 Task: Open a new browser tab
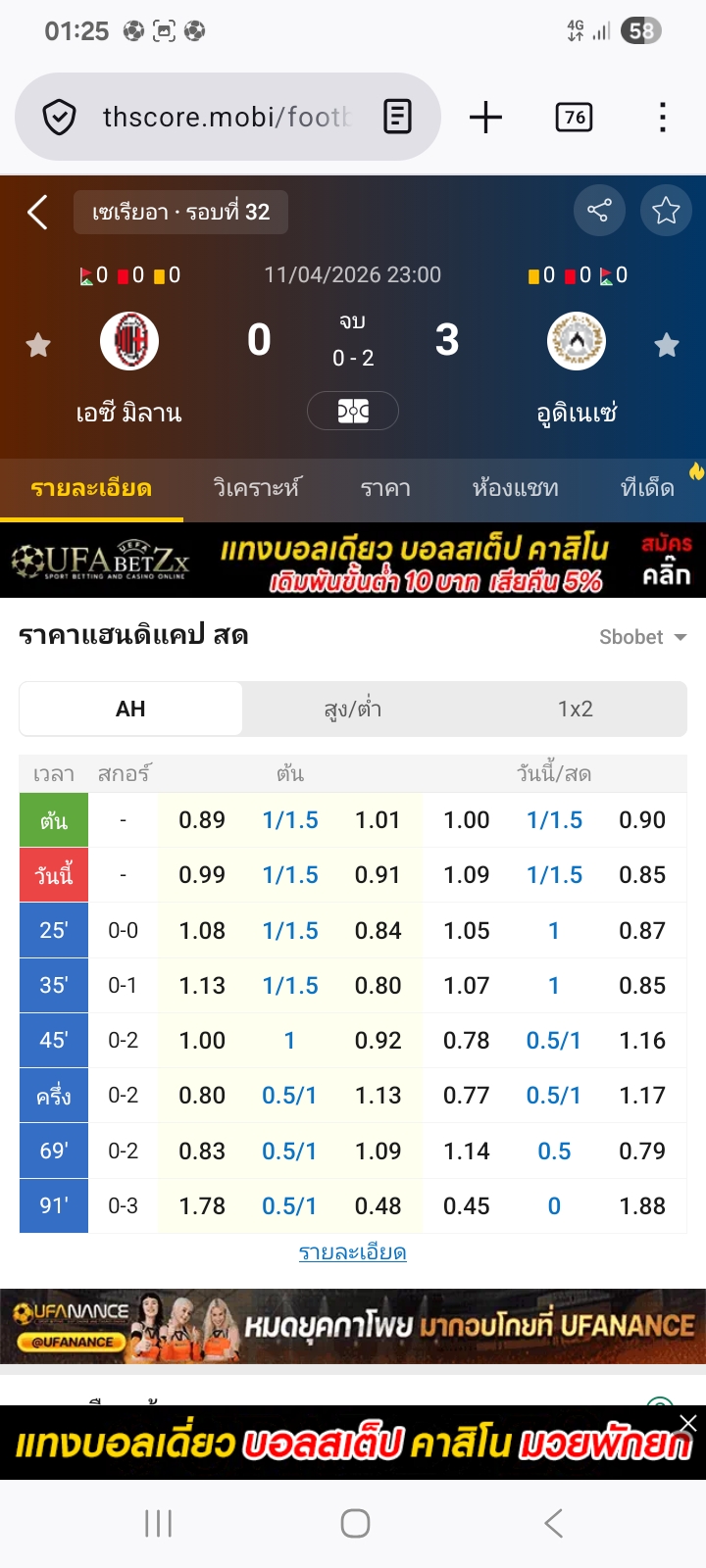tap(485, 118)
